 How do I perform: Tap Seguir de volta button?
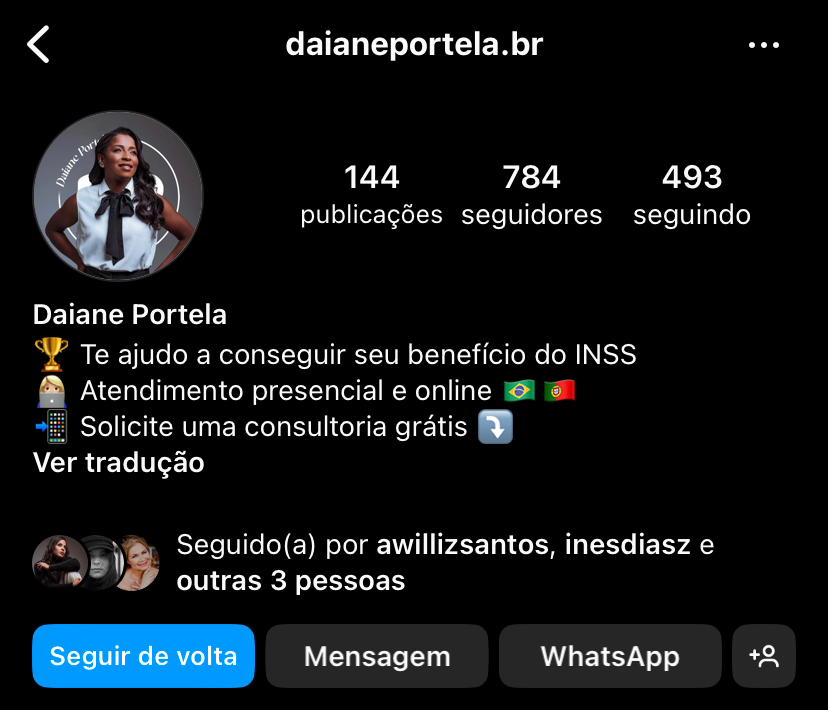(143, 656)
